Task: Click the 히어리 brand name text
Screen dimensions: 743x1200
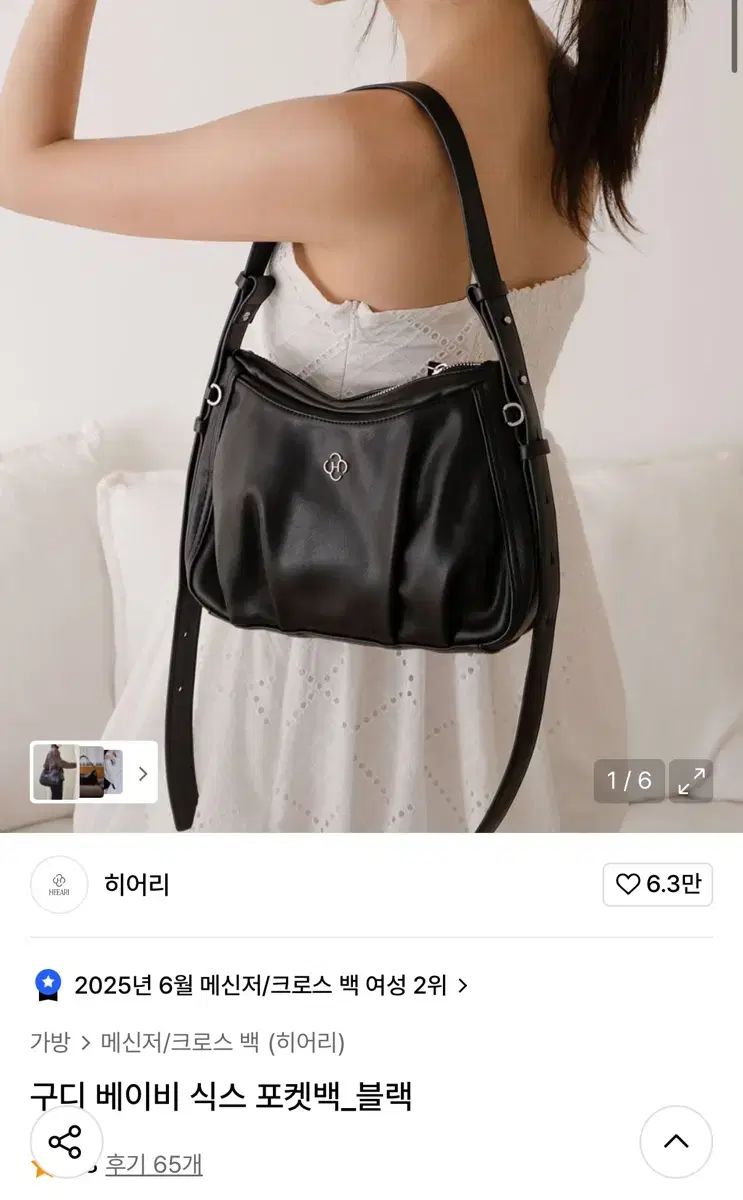Action: (136, 884)
